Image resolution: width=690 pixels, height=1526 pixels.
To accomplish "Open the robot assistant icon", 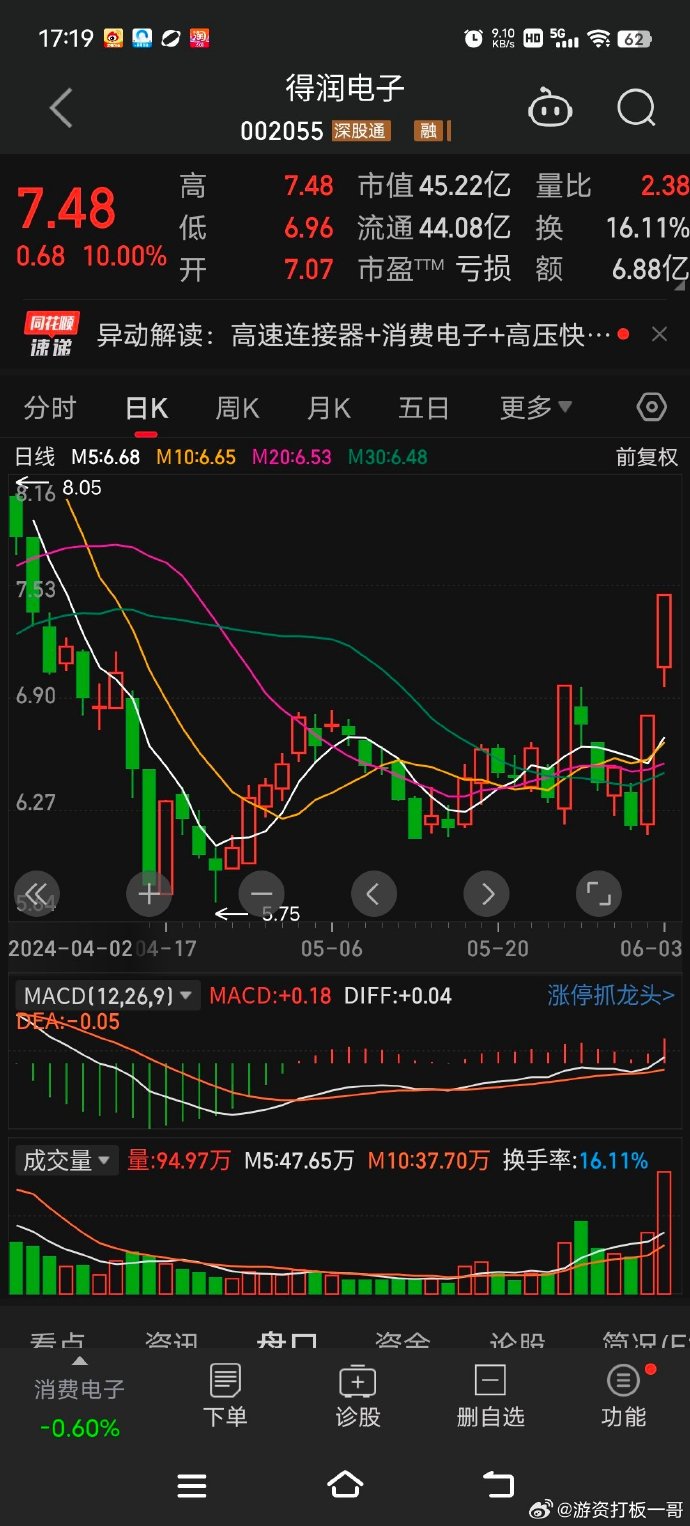I will (x=549, y=108).
